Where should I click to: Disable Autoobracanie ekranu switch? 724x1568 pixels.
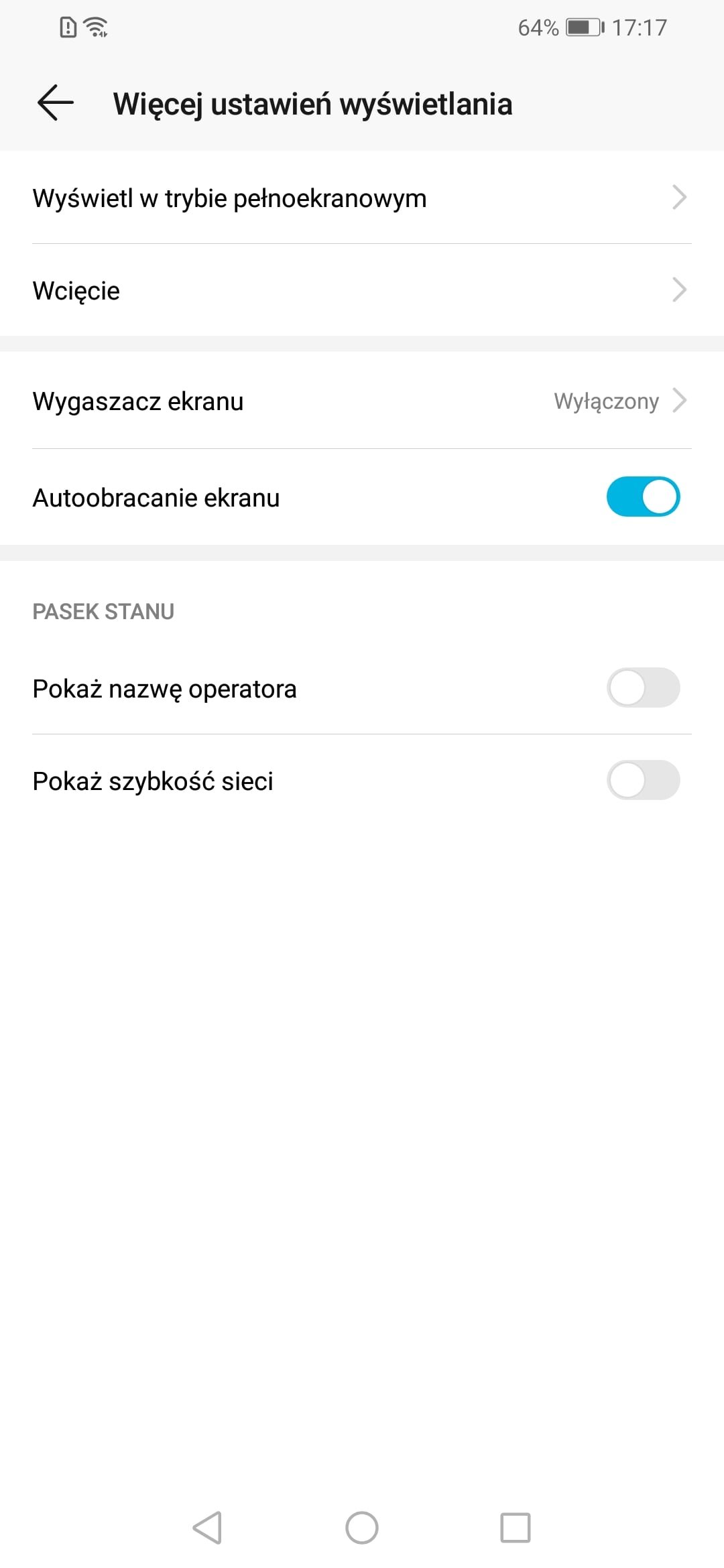(643, 497)
